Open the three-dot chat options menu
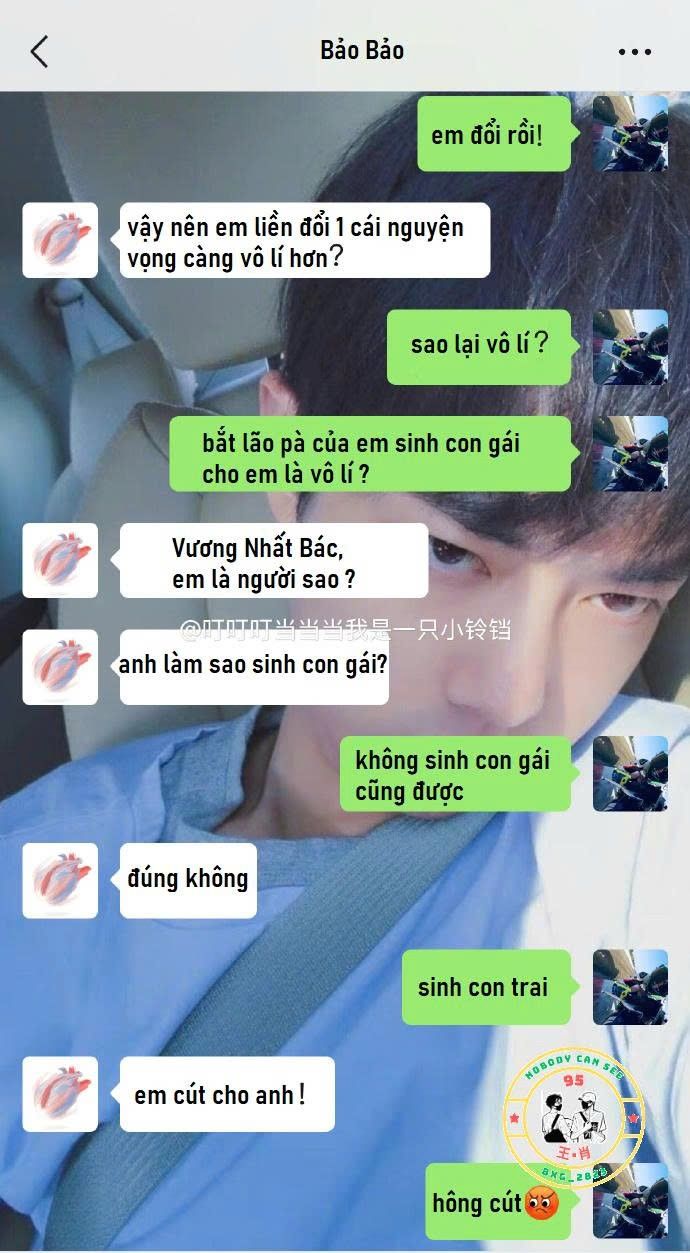690x1253 pixels. [x=634, y=52]
